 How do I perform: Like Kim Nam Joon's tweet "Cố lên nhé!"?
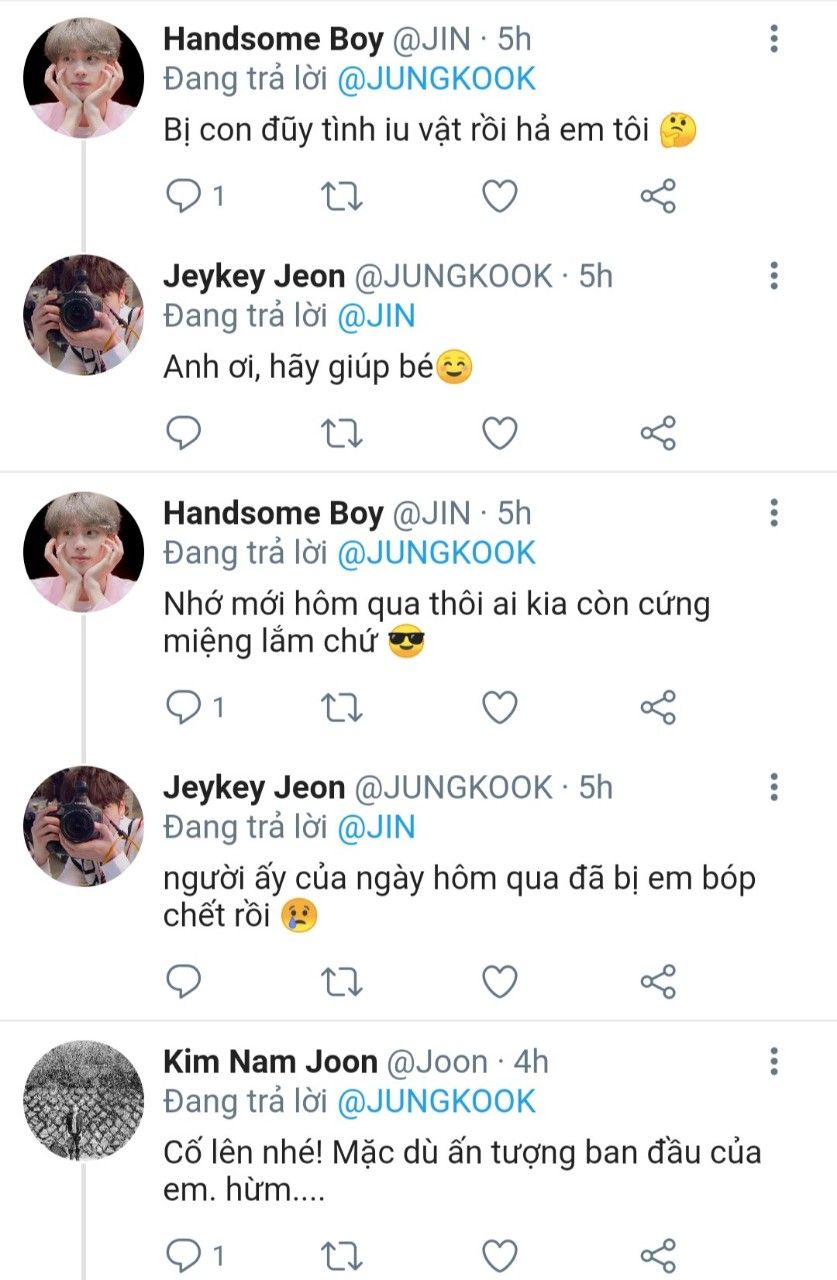tap(500, 1255)
